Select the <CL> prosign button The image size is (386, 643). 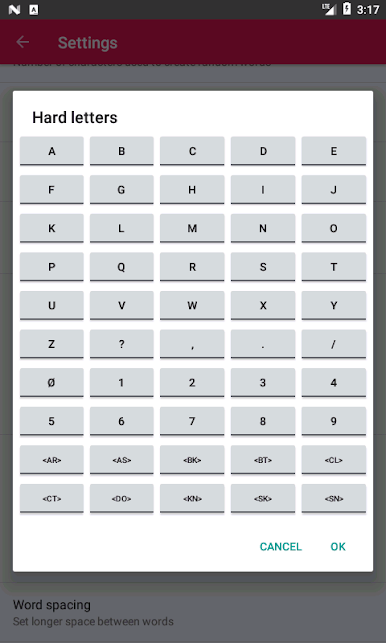tap(334, 460)
